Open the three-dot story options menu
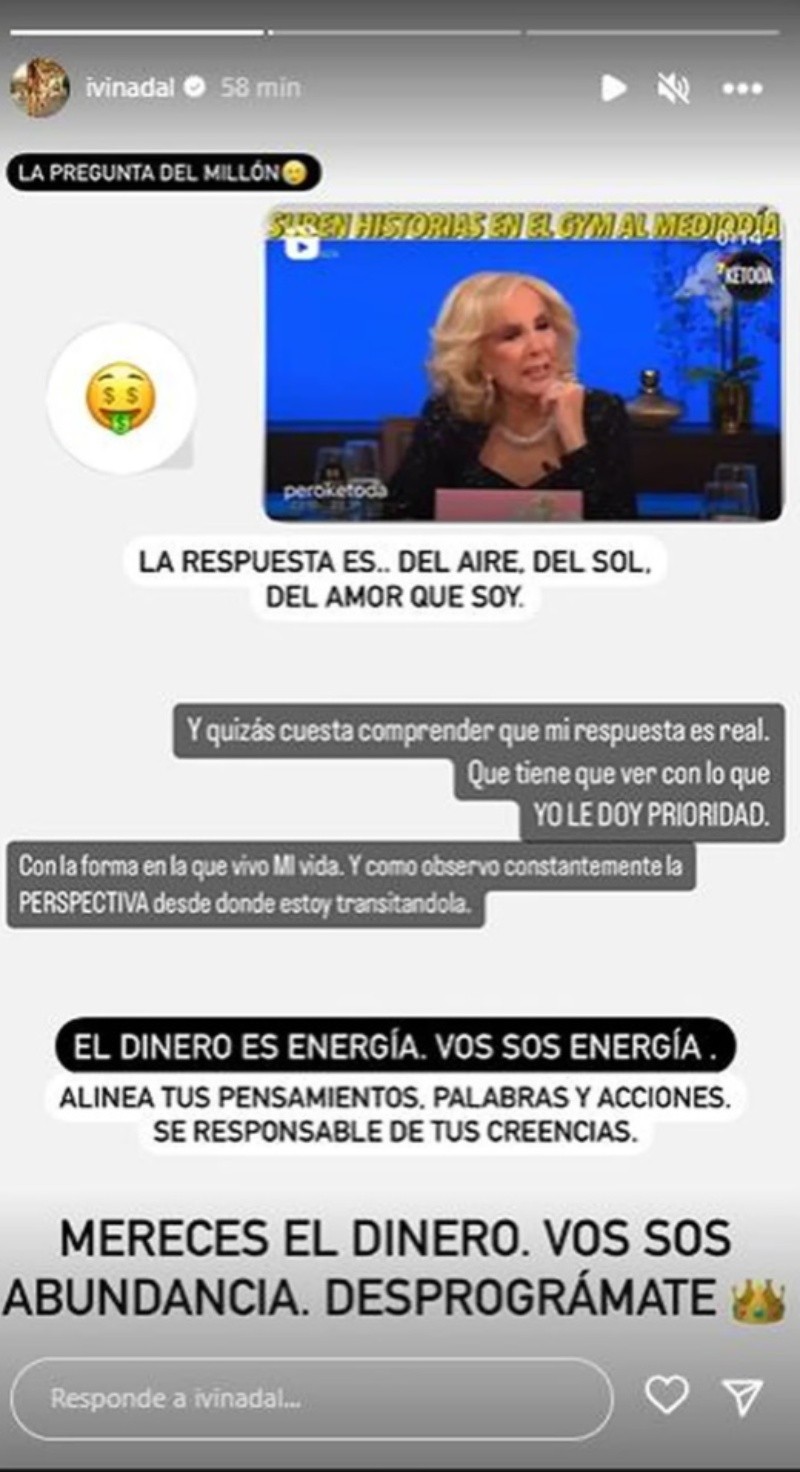This screenshot has height=1472, width=800. tap(742, 89)
